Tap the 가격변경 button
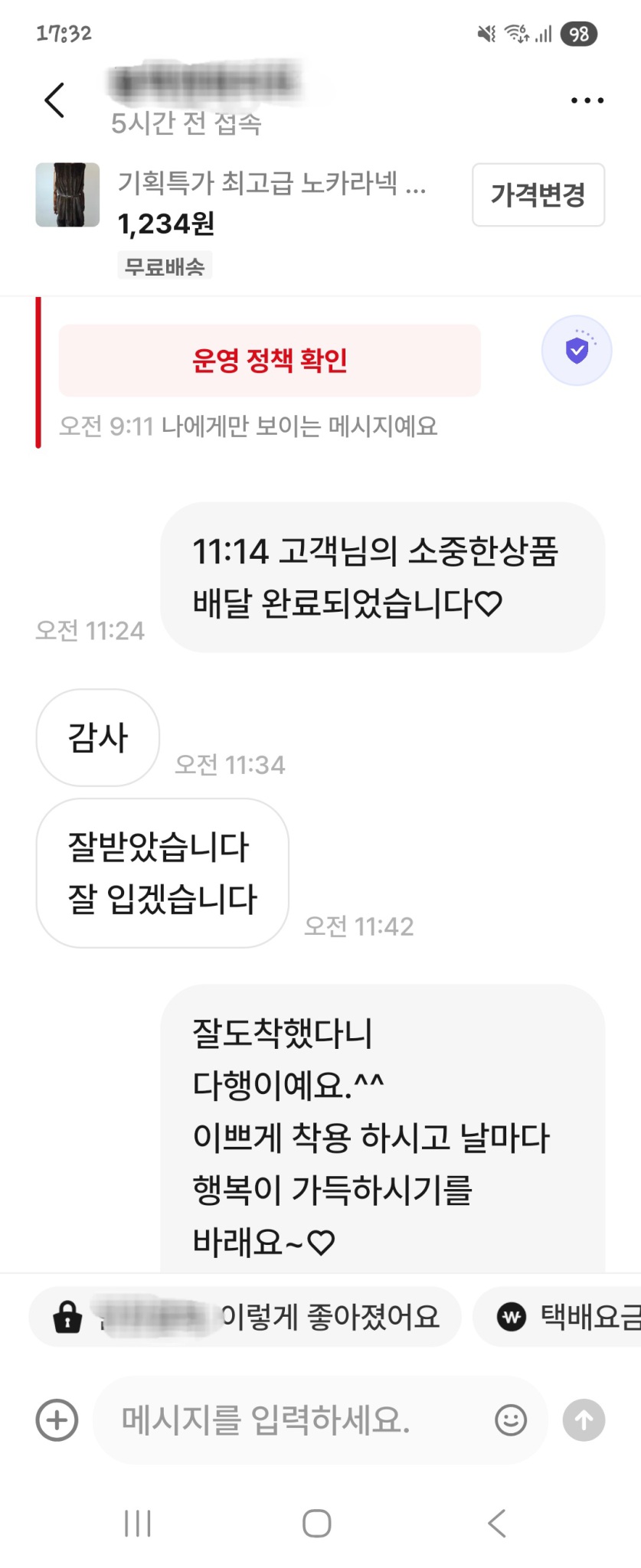This screenshot has height=1568, width=641. [538, 196]
